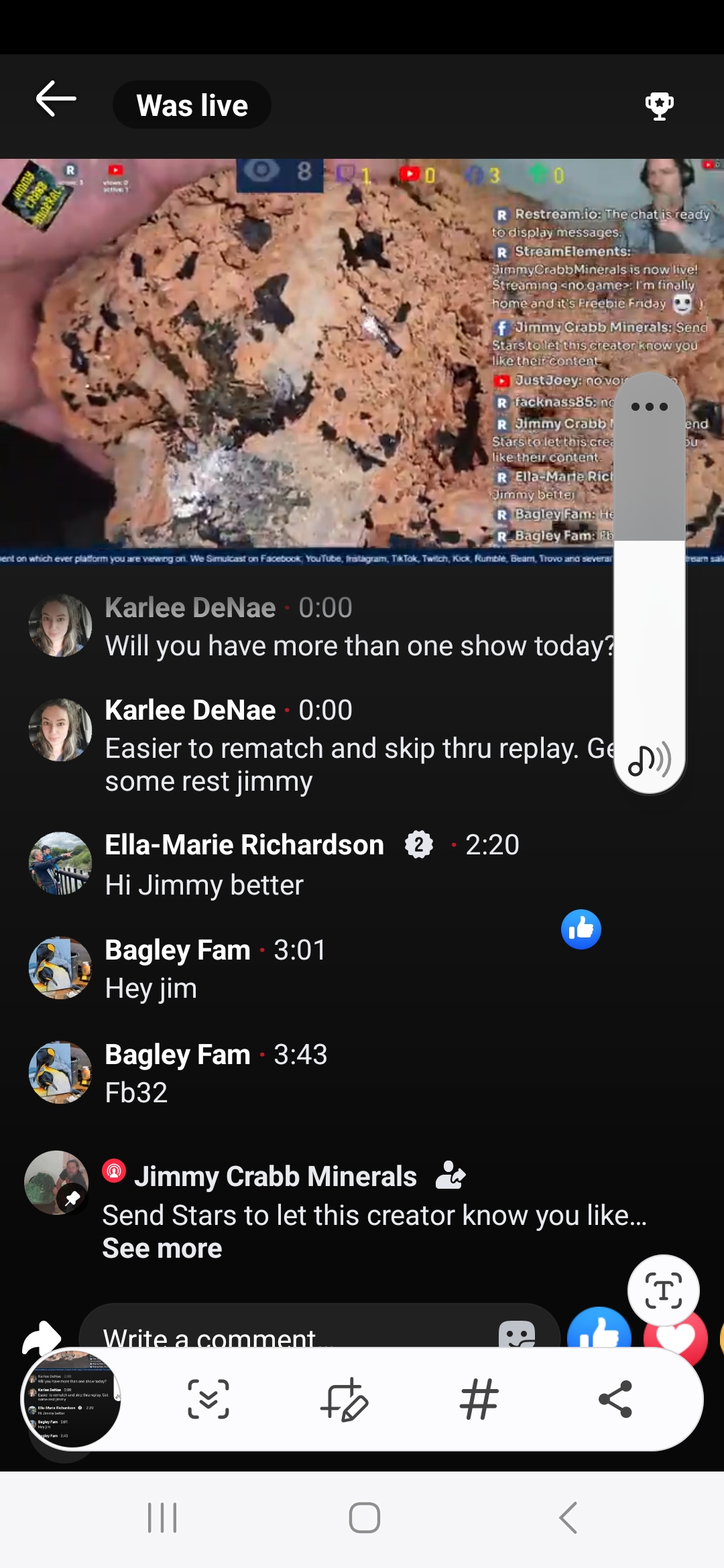The image size is (724, 1568).
Task: Open the recent apps view
Action: point(162,1518)
